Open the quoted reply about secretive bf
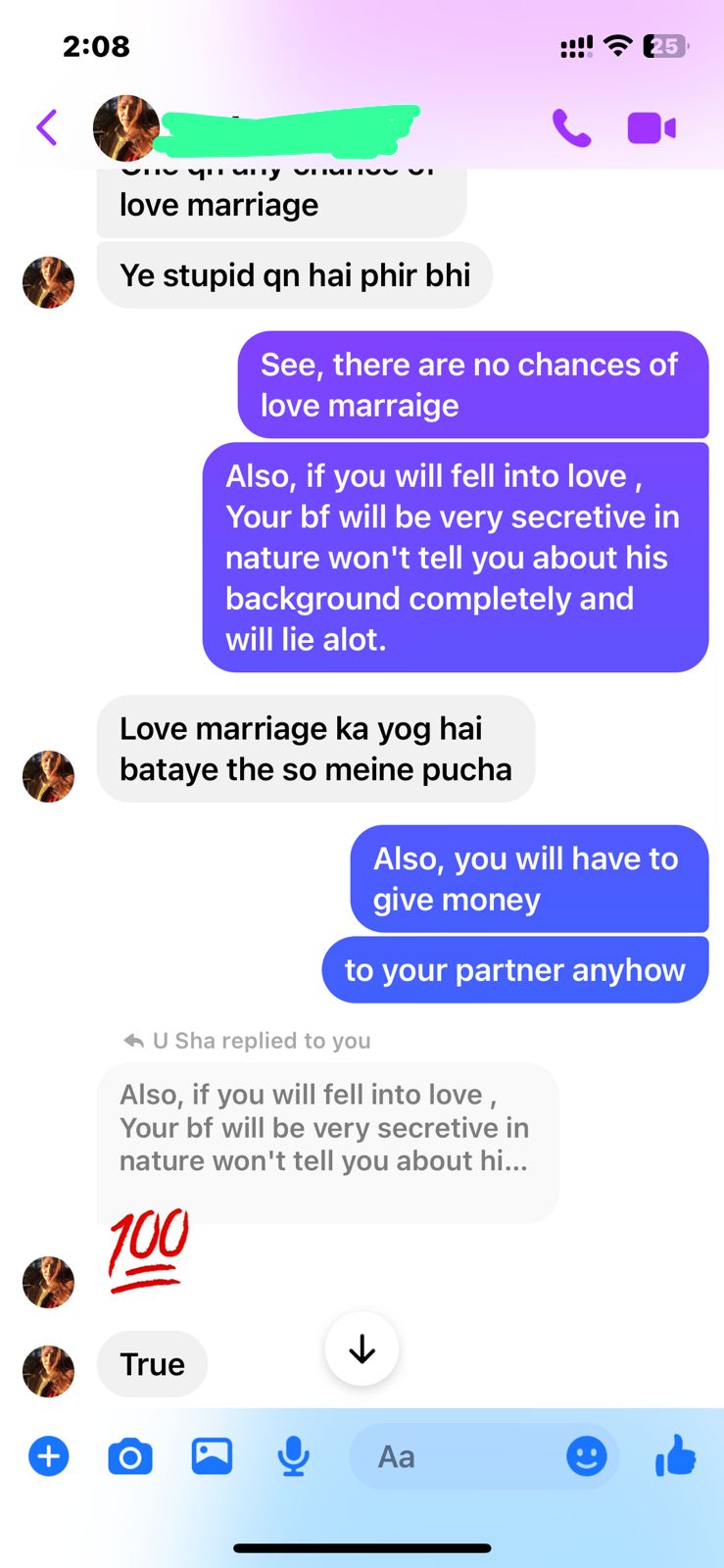The height and width of the screenshot is (1568, 724). (326, 1128)
